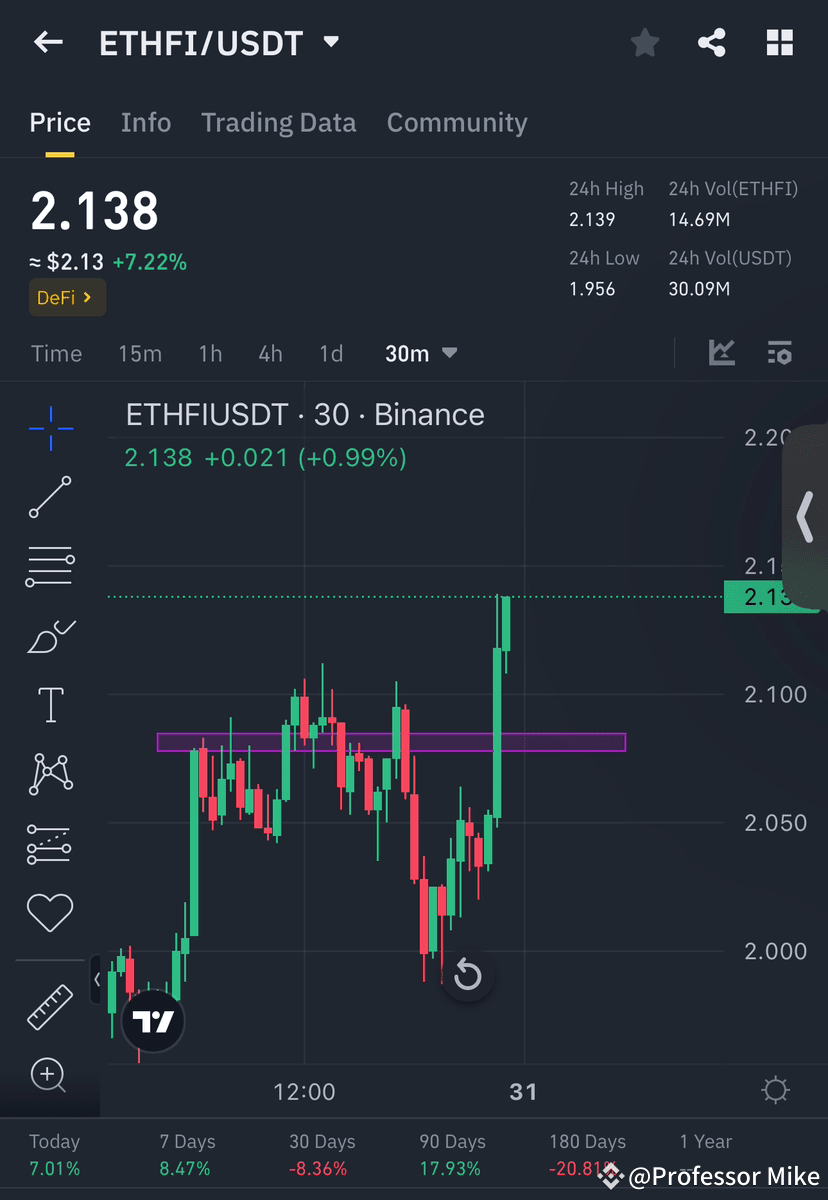Open favorite drawing tools via heart icon
This screenshot has width=828, height=1200.
pos(50,913)
